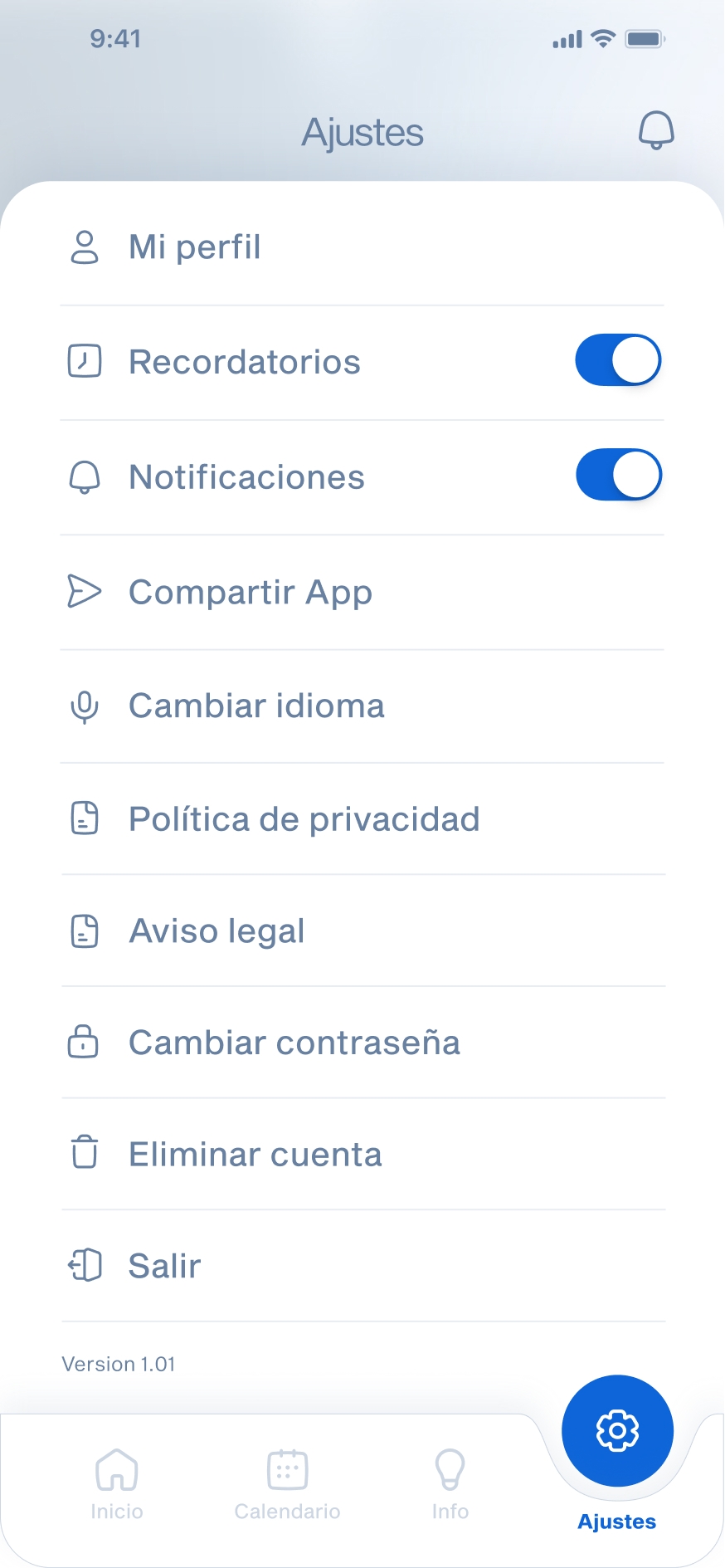725x1568 pixels.
Task: Disable the Notificaciones switch
Action: (618, 475)
